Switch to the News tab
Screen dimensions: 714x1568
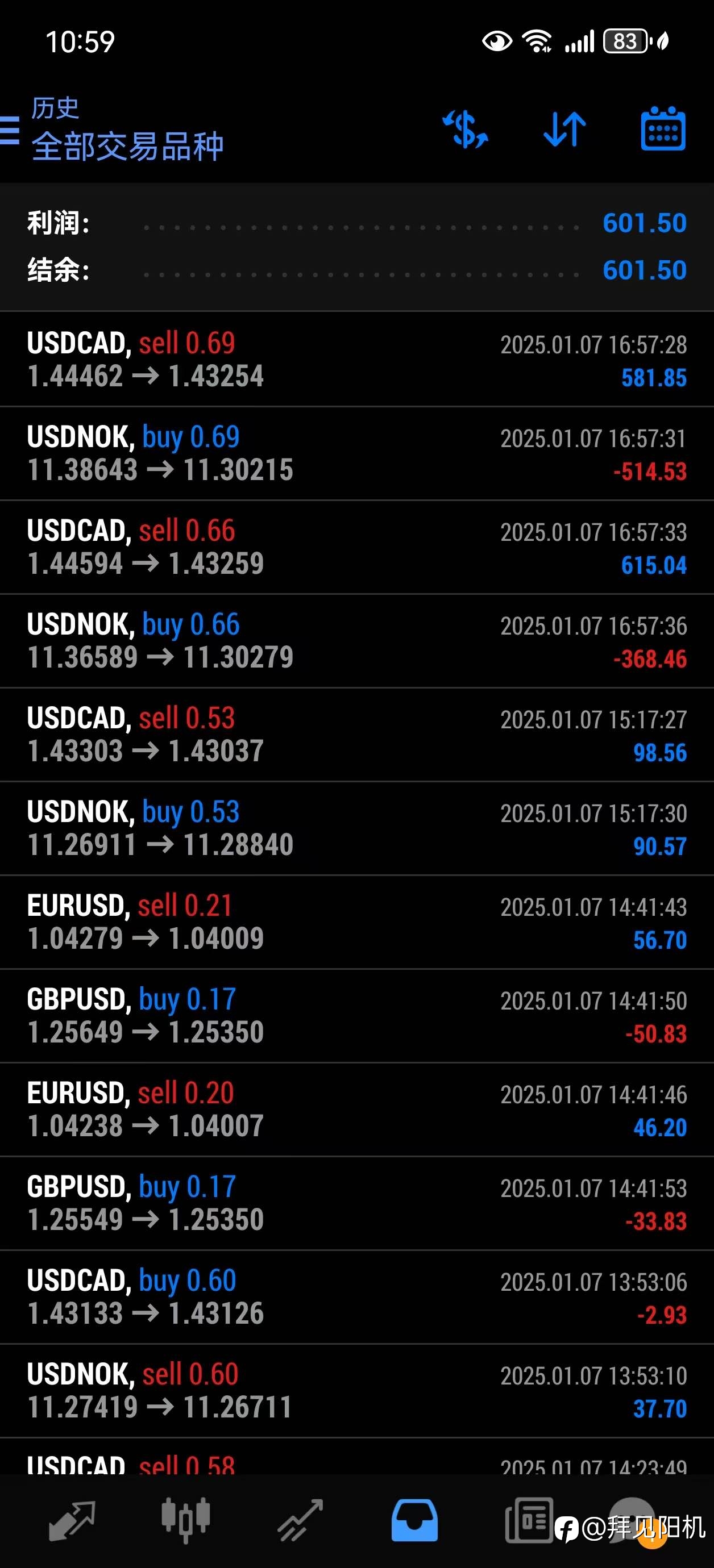pyautogui.click(x=529, y=1520)
